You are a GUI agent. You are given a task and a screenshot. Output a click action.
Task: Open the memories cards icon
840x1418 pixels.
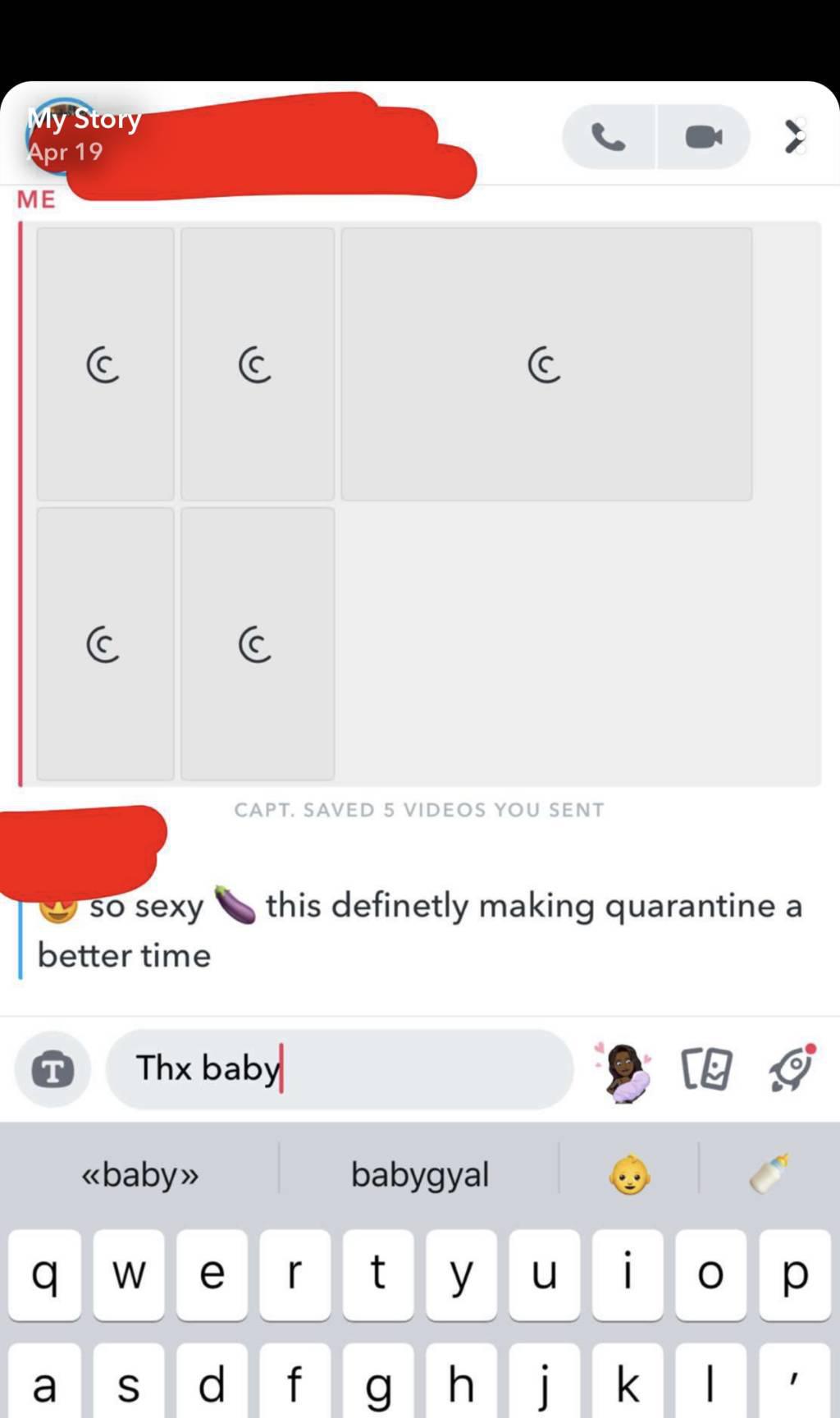tap(706, 1069)
